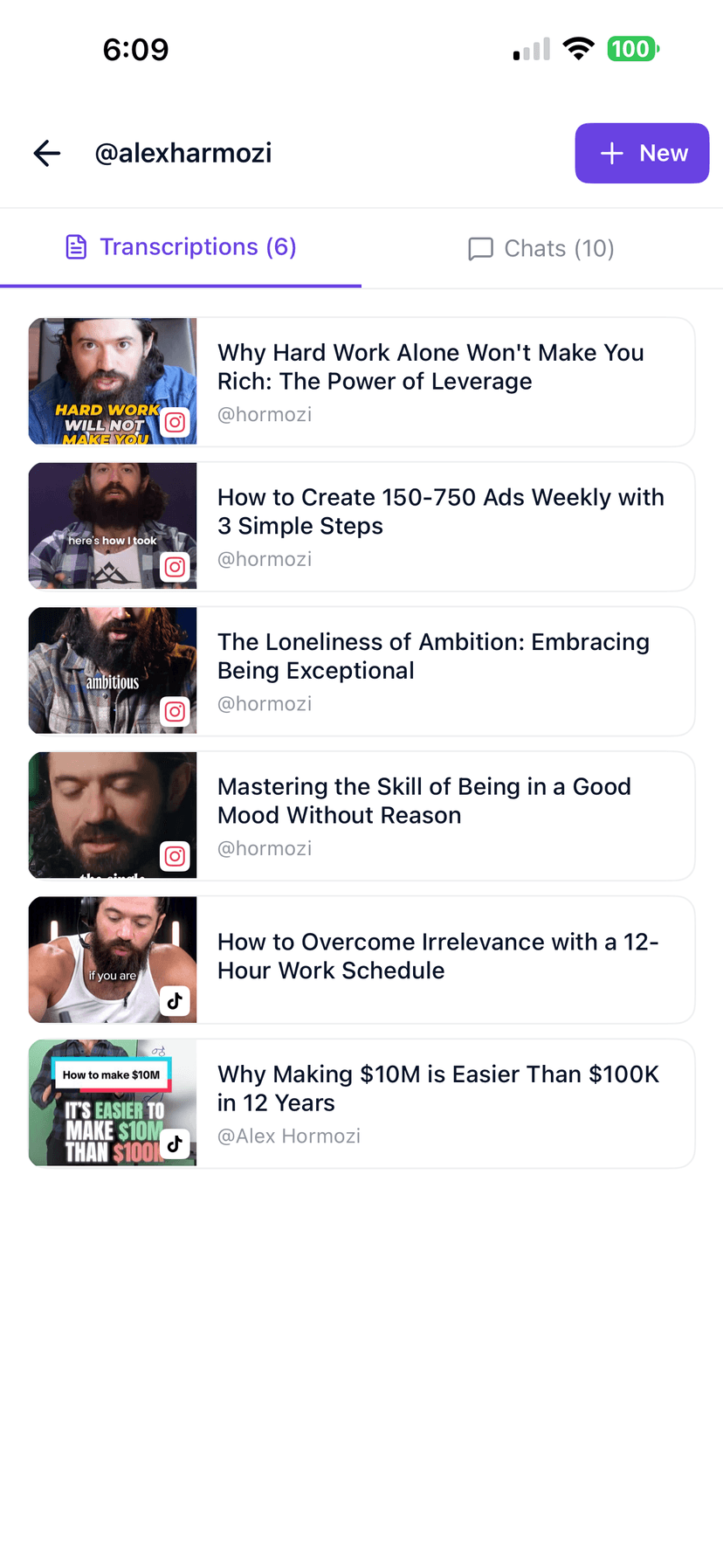The height and width of the screenshot is (1568, 723).
Task: Open 'How to Overcome Irrelevance' transcription
Action: [x=437, y=957]
